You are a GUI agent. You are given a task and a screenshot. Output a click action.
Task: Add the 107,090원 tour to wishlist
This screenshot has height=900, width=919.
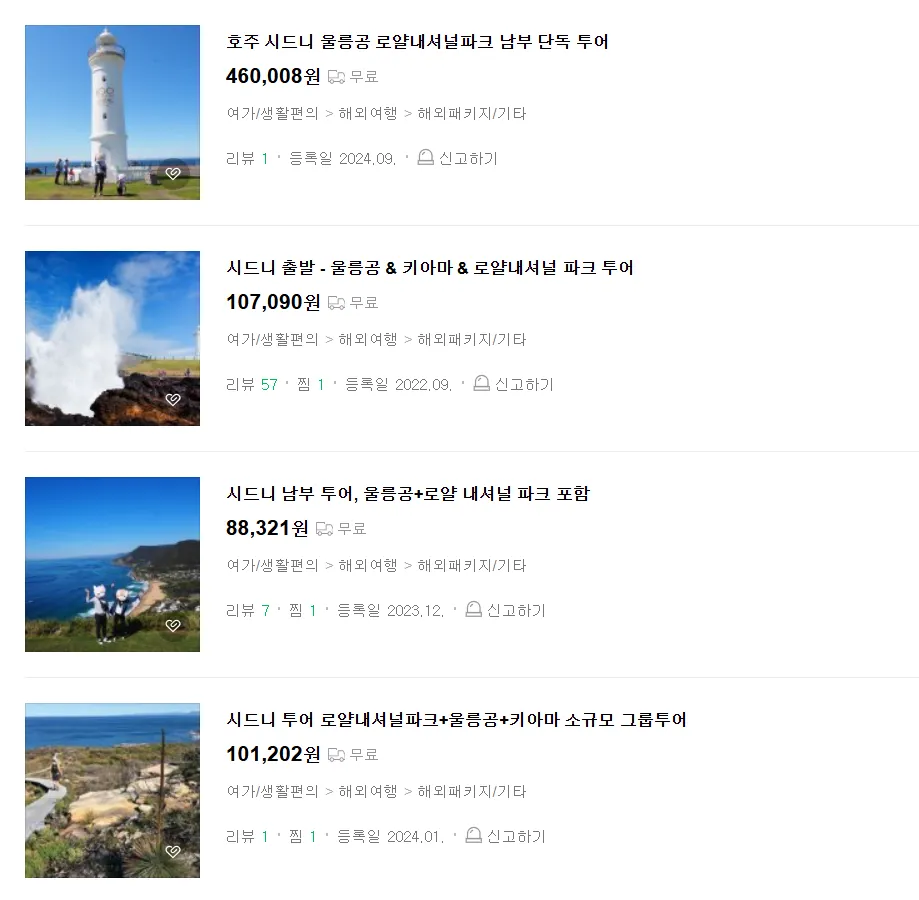(173, 400)
